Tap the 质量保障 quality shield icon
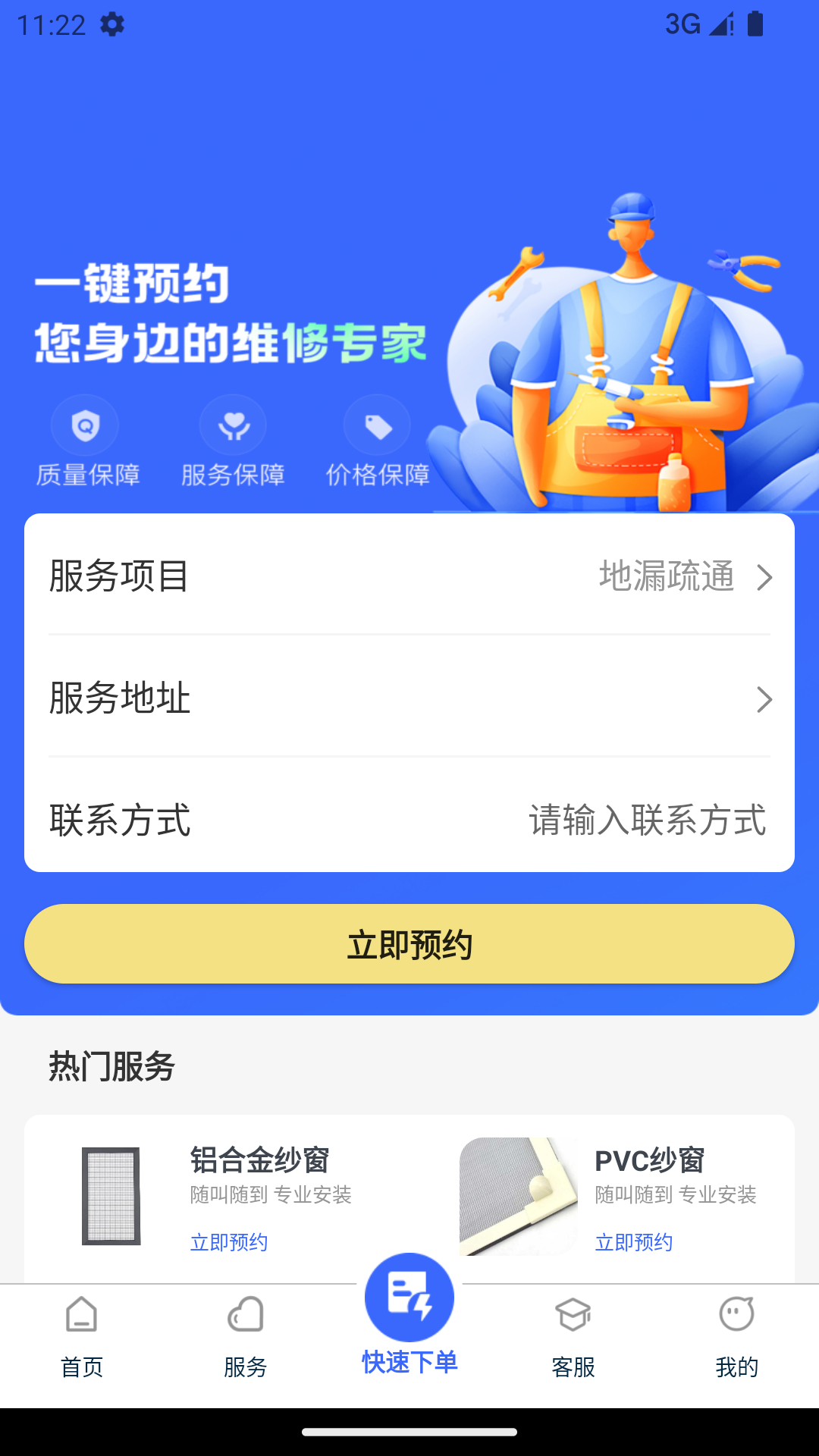 tap(85, 425)
